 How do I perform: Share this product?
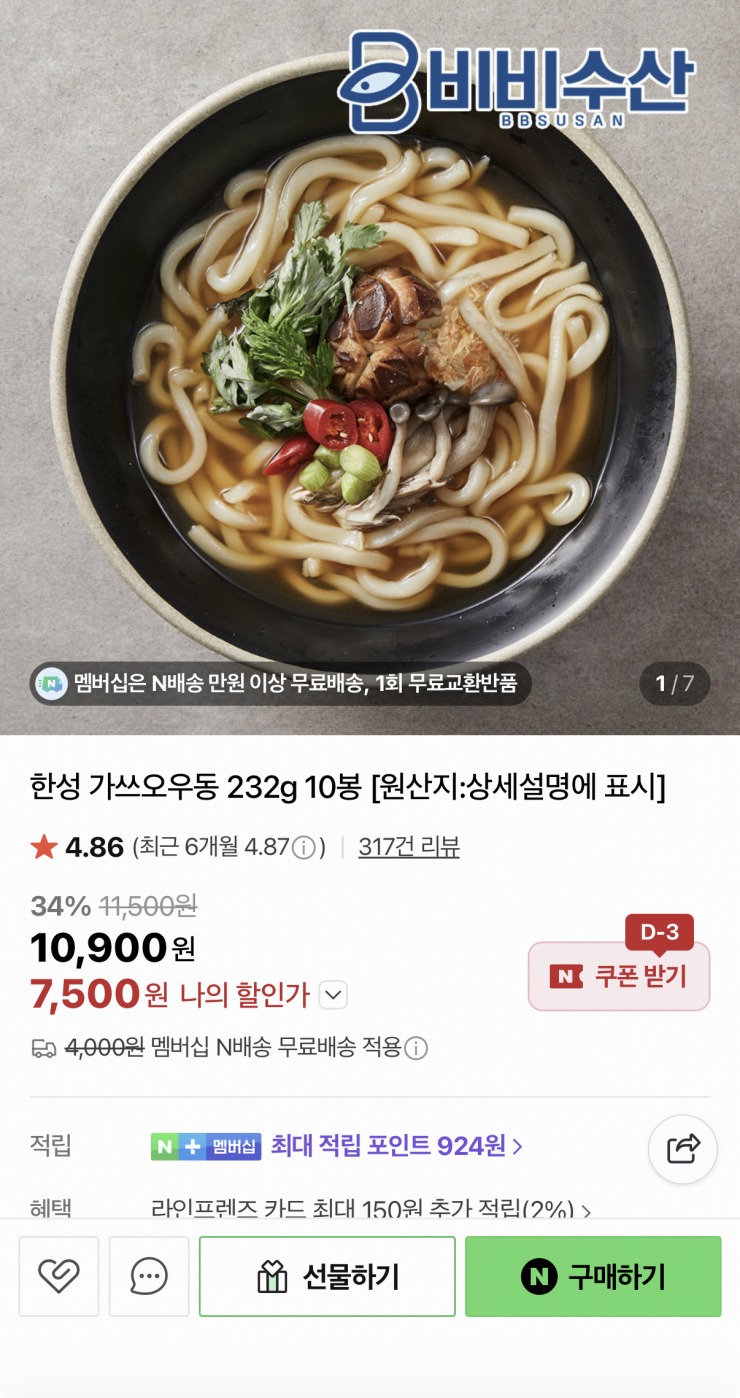tap(682, 1149)
